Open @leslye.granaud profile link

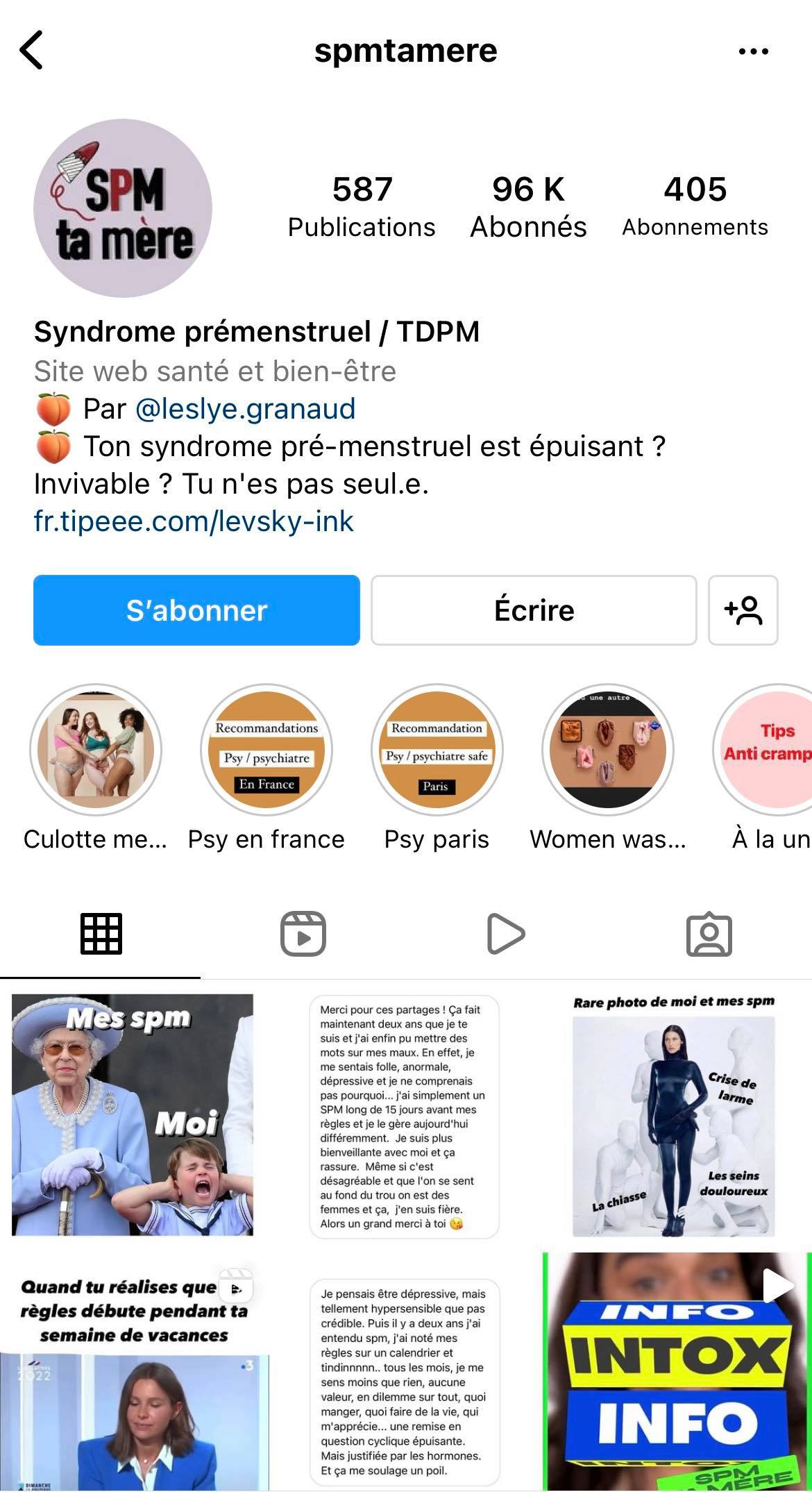(245, 409)
